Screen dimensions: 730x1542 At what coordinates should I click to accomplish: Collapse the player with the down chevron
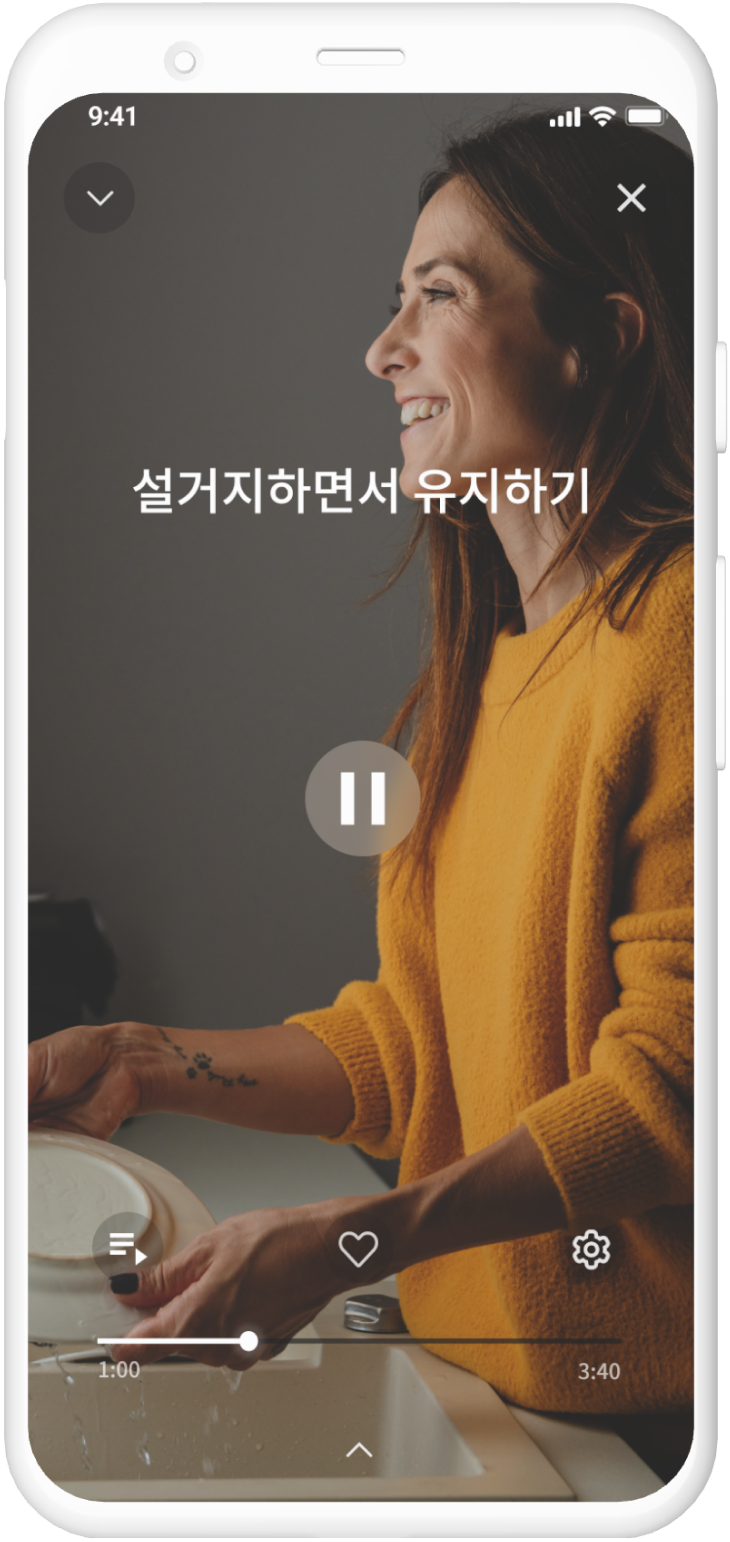point(100,198)
